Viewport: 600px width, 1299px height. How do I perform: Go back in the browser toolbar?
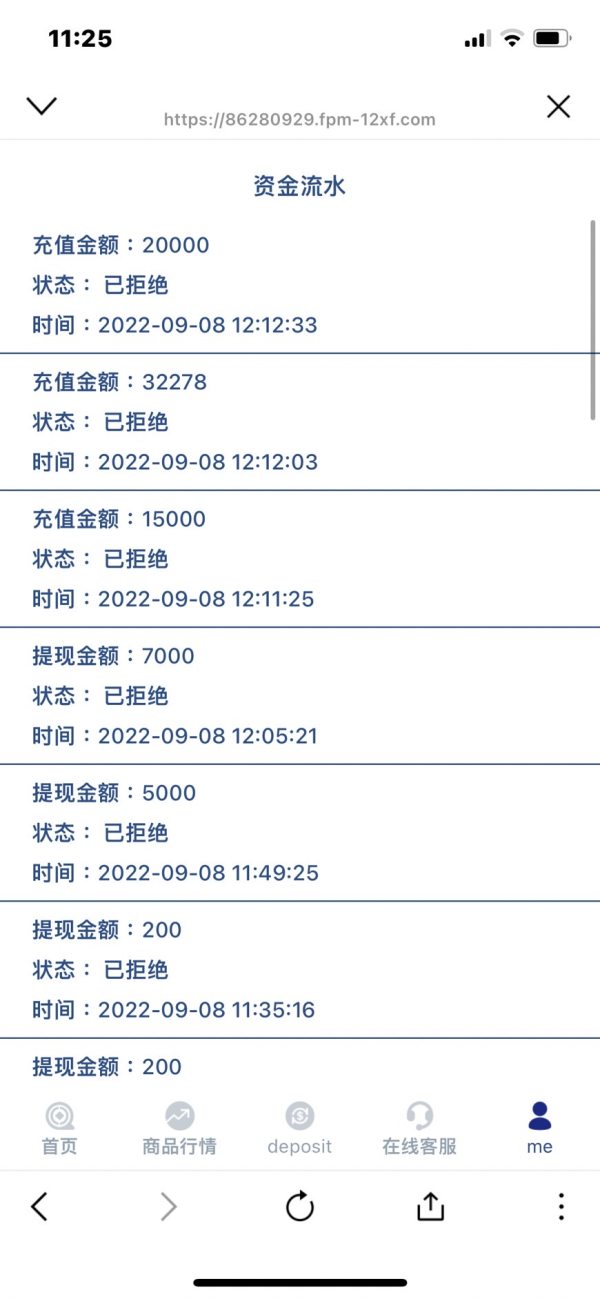click(x=39, y=1207)
